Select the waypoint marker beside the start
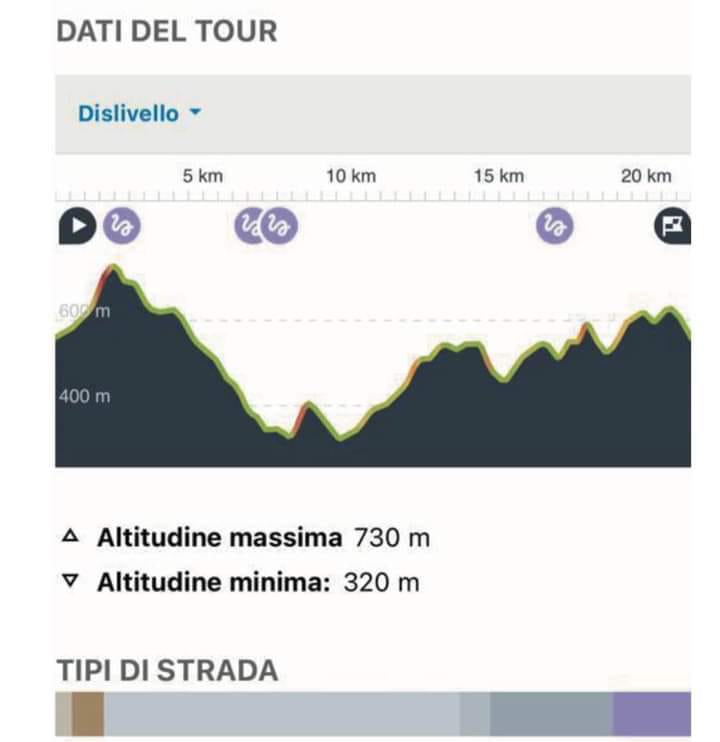This screenshot has width=720, height=742. pos(122,226)
